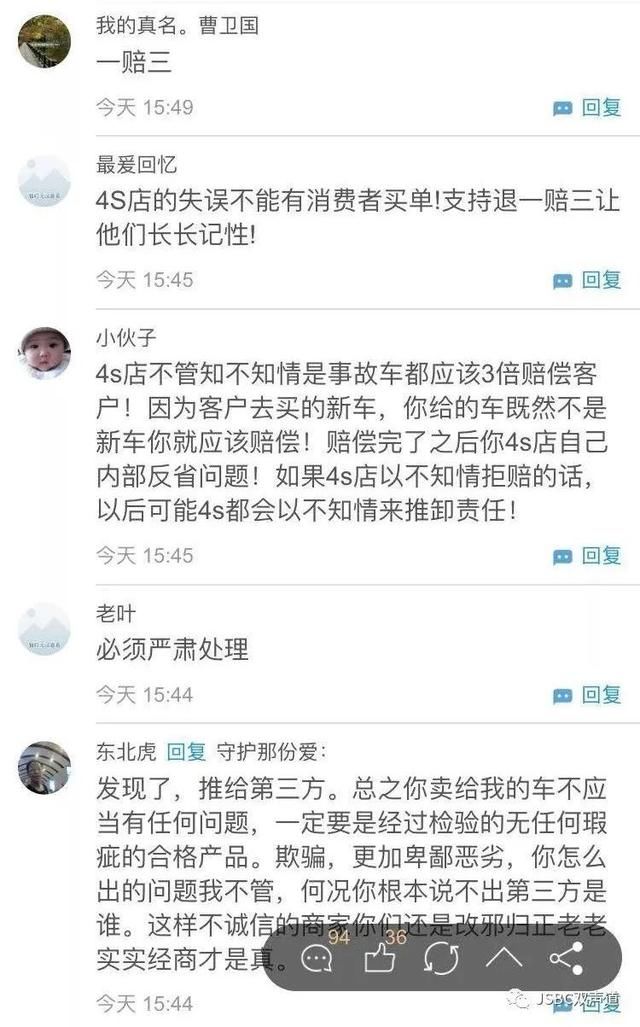Open 老叶's profile avatar

(x=45, y=629)
